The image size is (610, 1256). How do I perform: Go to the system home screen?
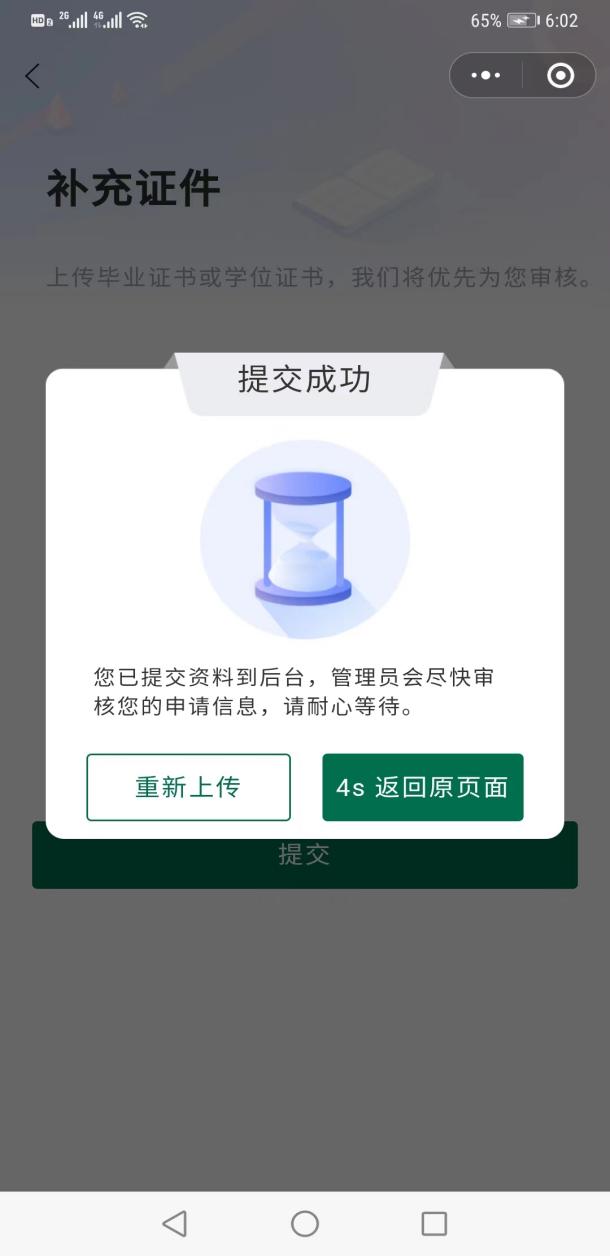click(305, 1223)
